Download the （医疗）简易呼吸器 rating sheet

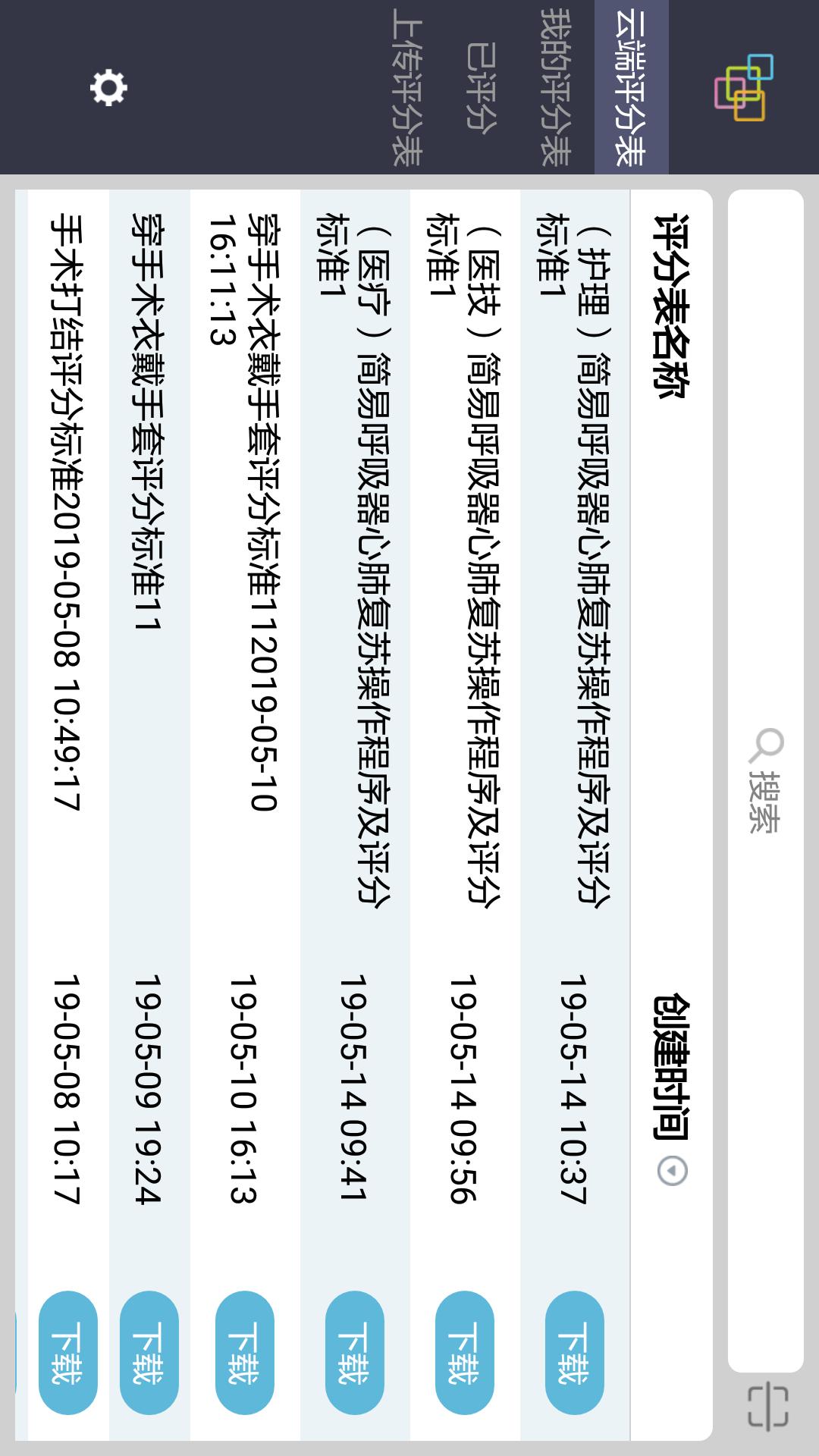point(355,1354)
